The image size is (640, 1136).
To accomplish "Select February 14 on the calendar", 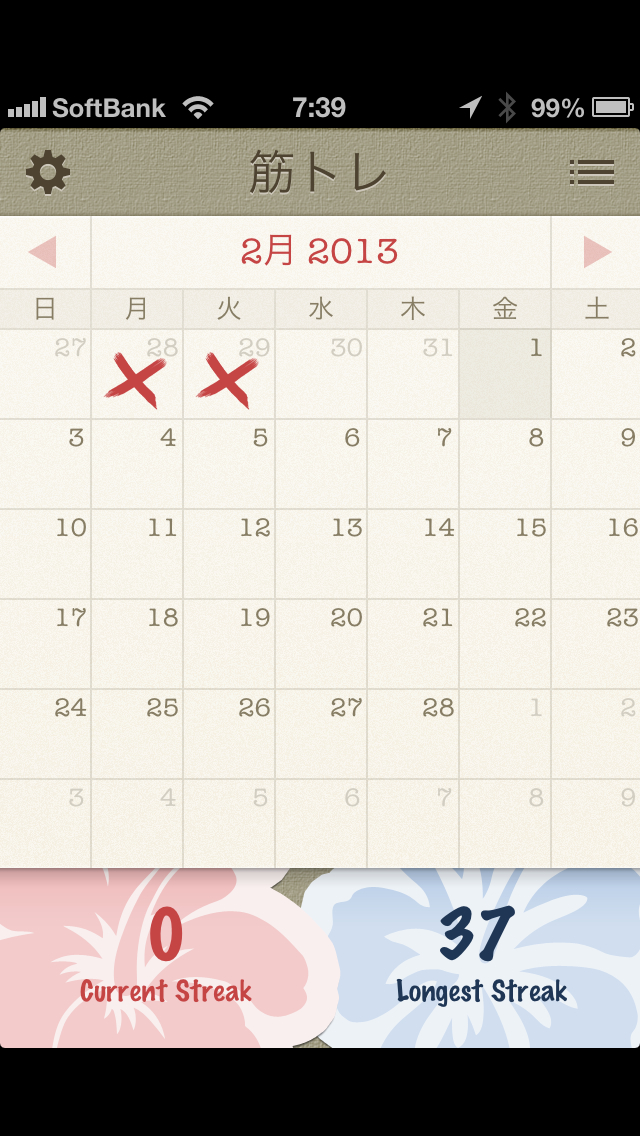I will click(413, 554).
